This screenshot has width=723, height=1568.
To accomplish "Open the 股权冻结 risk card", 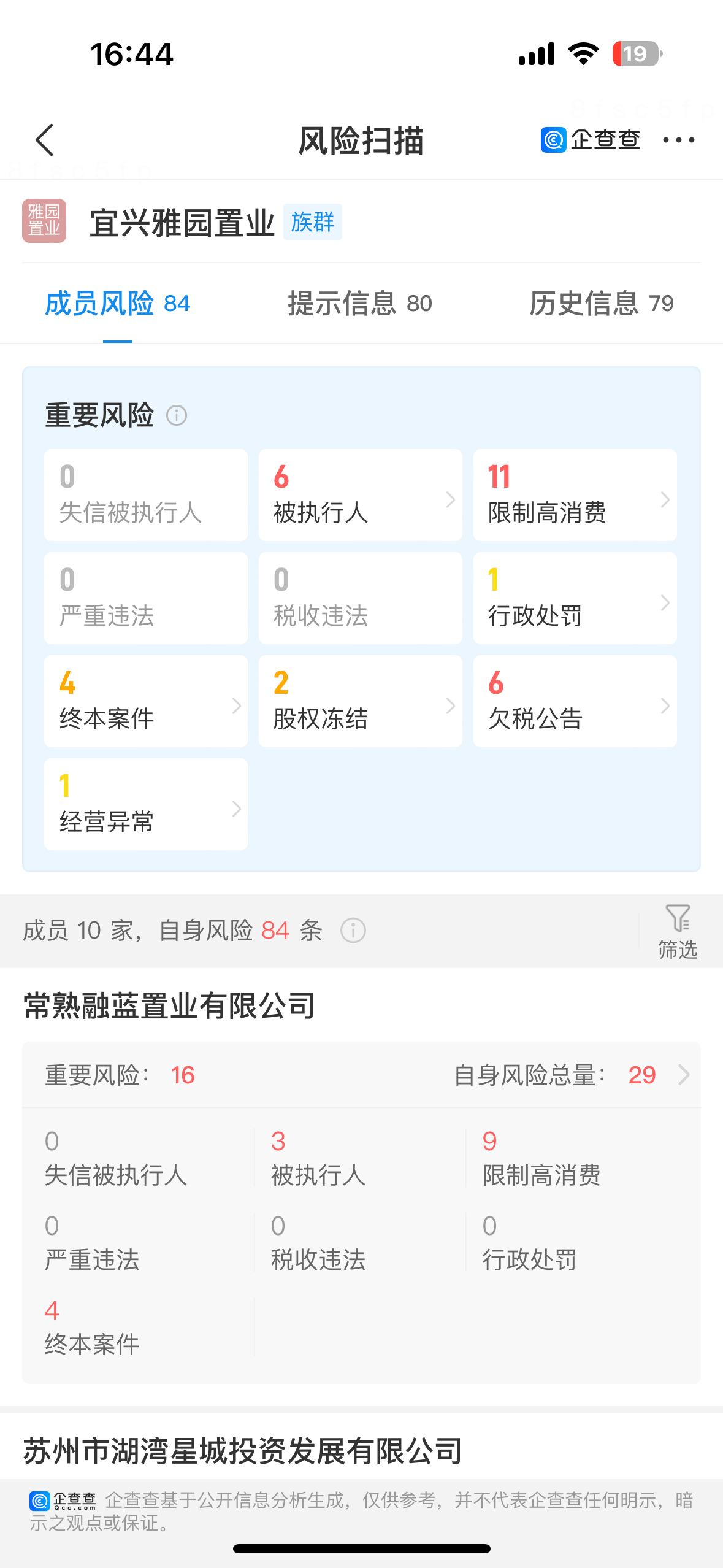I will point(360,701).
